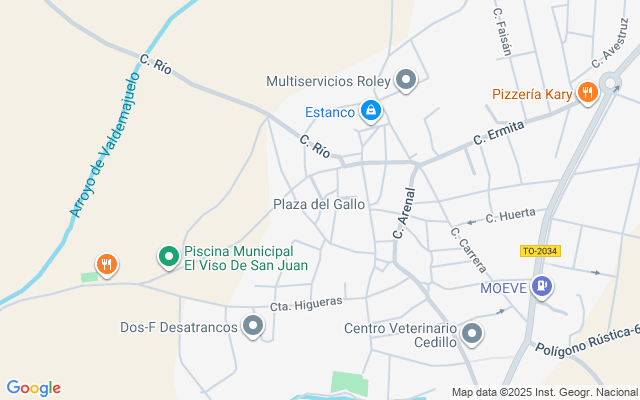Open the Dos-F Desatrancos marker
Viewport: 640px width, 400px height.
253,327
